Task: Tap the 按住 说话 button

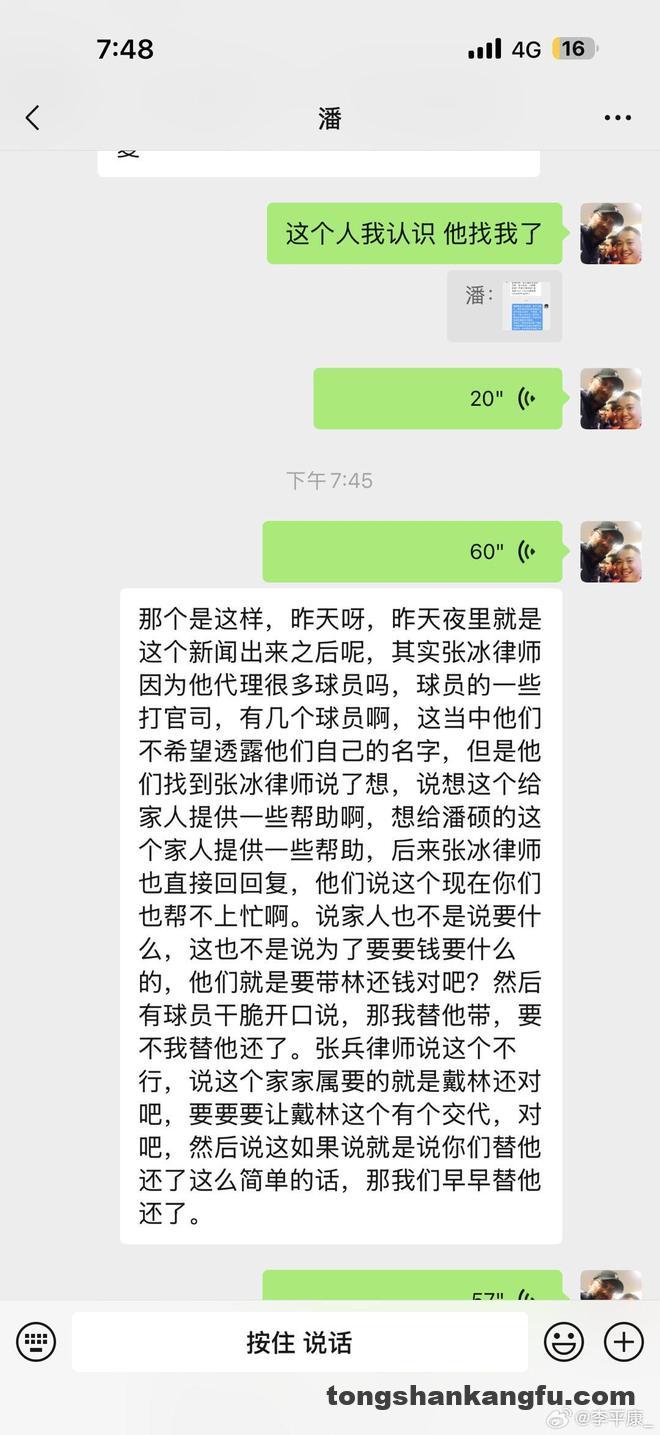Action: tap(299, 1342)
